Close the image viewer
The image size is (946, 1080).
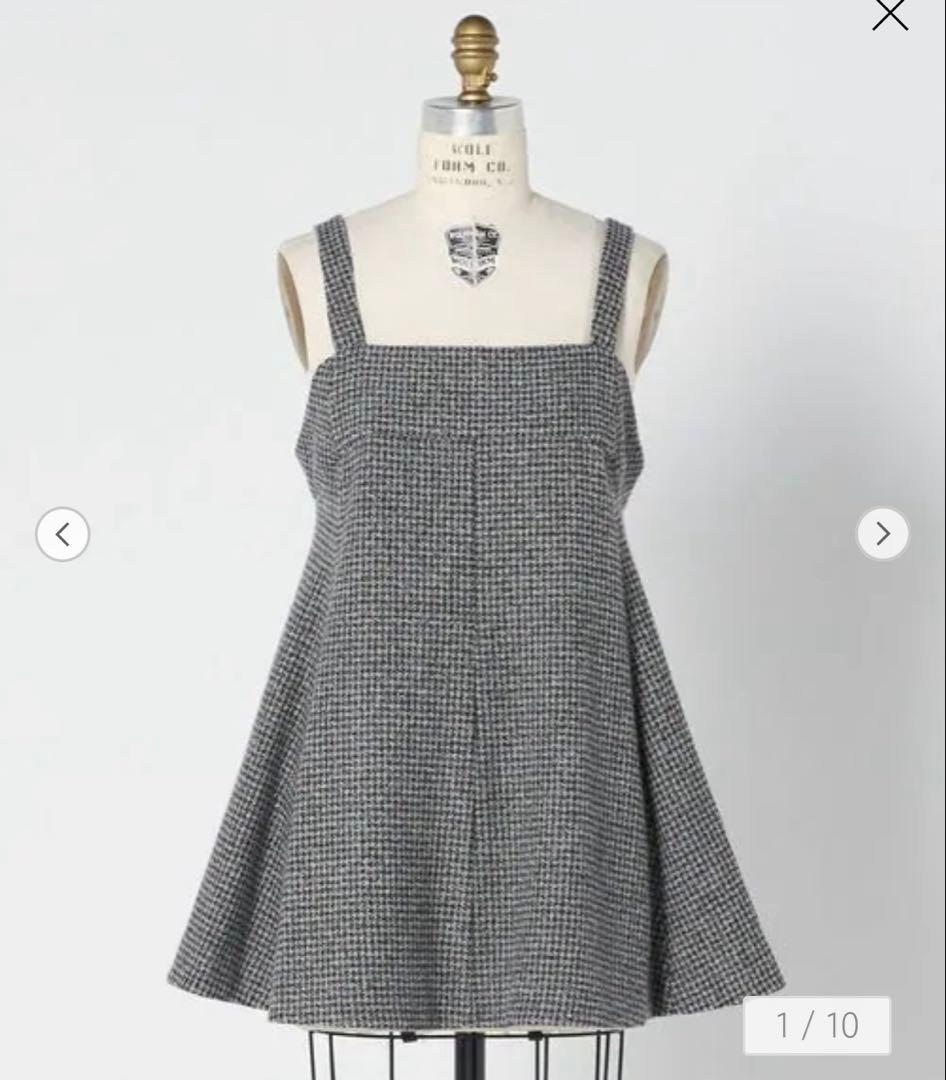pos(889,14)
